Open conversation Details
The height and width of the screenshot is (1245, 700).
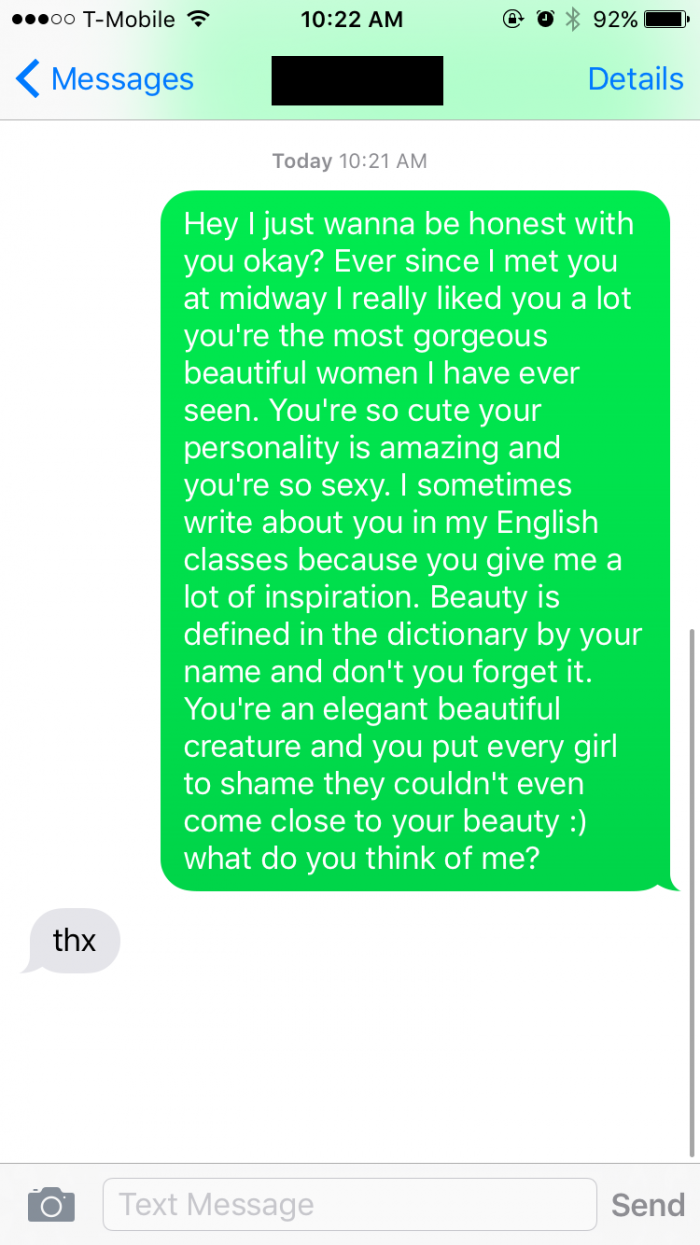(635, 79)
